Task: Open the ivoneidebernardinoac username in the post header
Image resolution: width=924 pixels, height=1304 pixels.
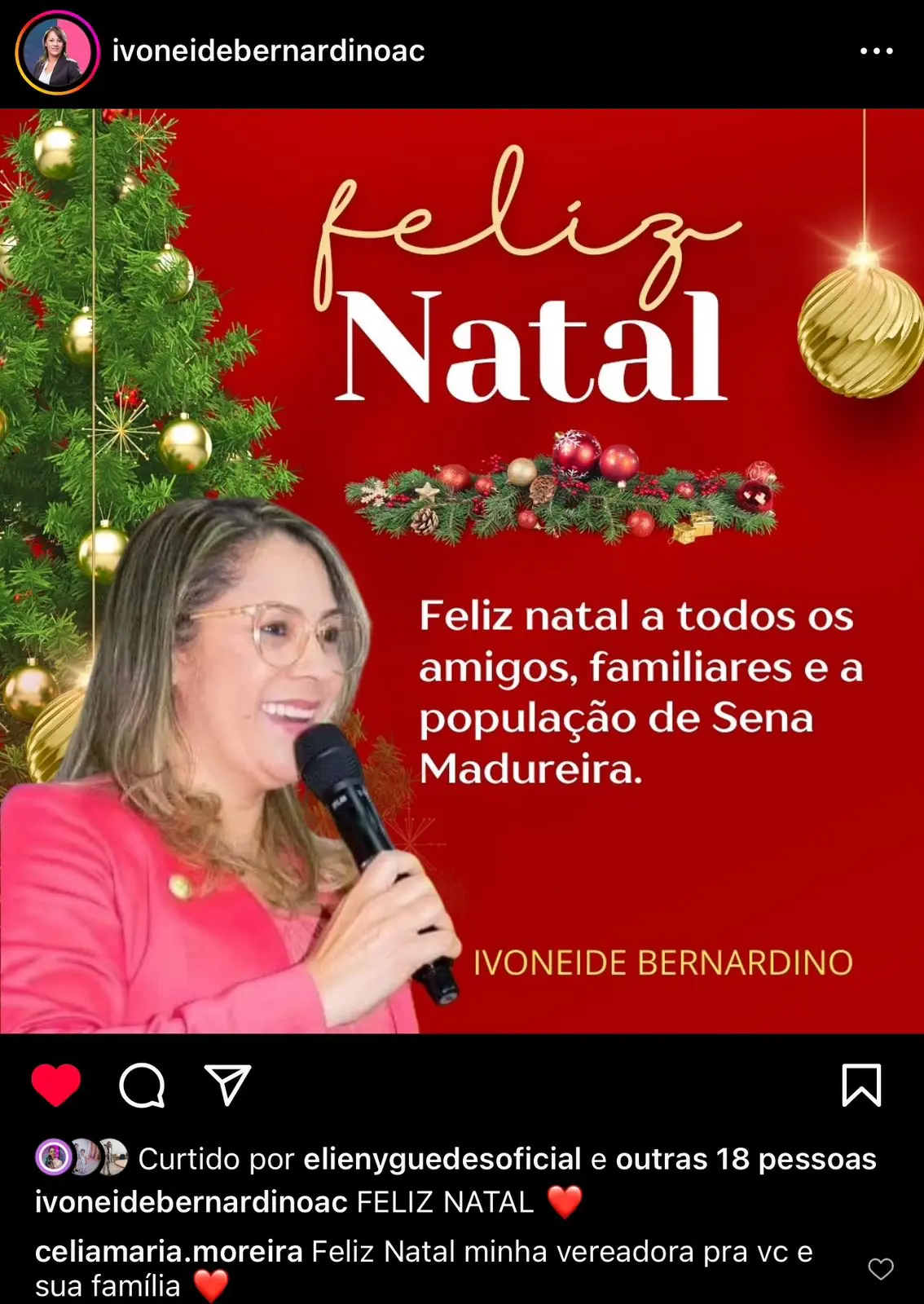Action: [268, 51]
